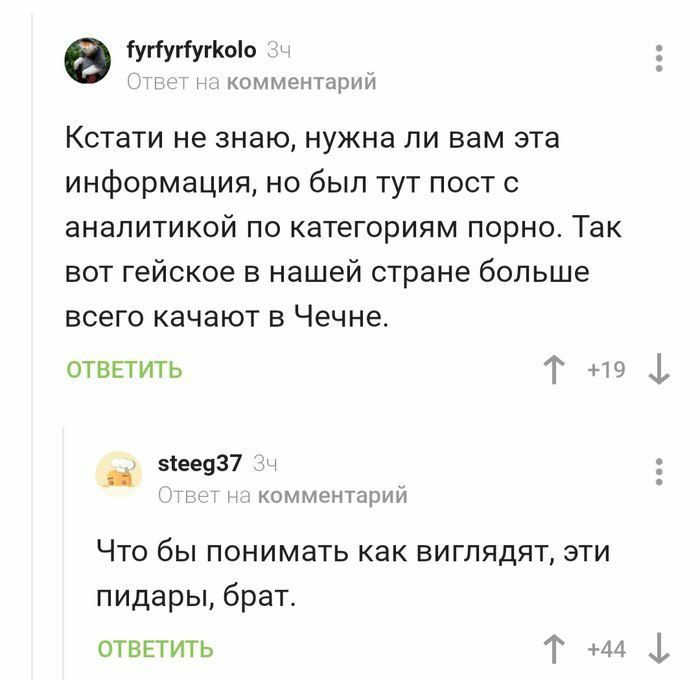Upvote steeg37's comment
The image size is (700, 680).
pos(553,650)
